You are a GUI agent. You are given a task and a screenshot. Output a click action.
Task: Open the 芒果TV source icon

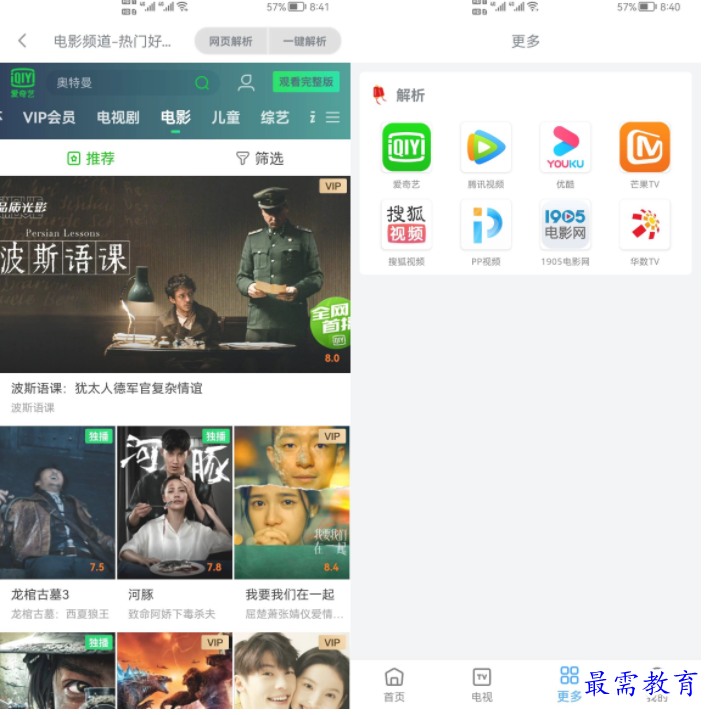coord(644,148)
